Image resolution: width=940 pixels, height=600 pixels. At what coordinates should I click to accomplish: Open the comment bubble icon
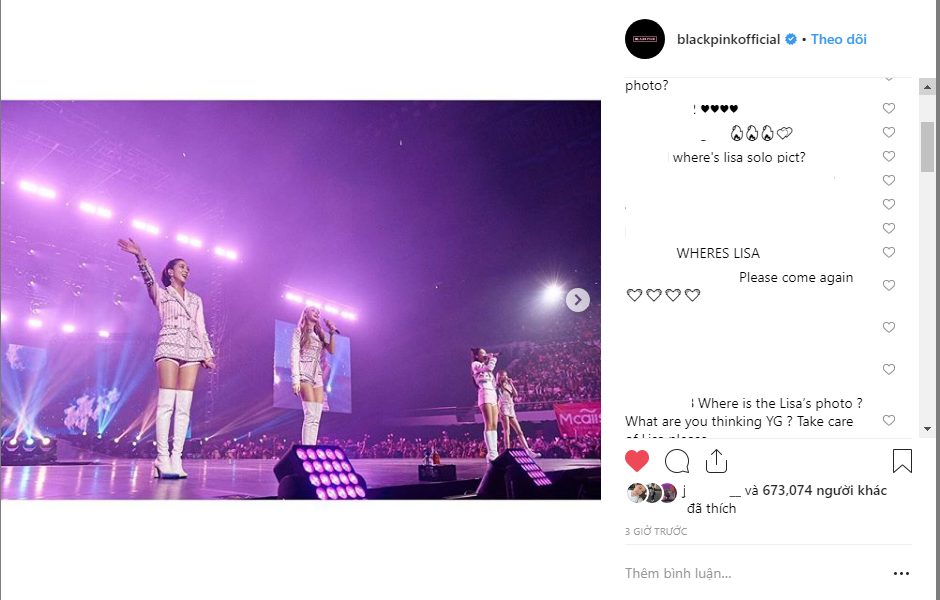[x=677, y=461]
